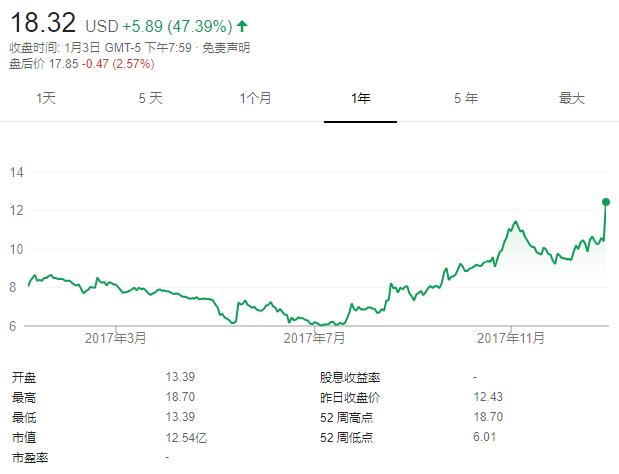View the 最大 time range
The image size is (619, 474).
pos(571,98)
